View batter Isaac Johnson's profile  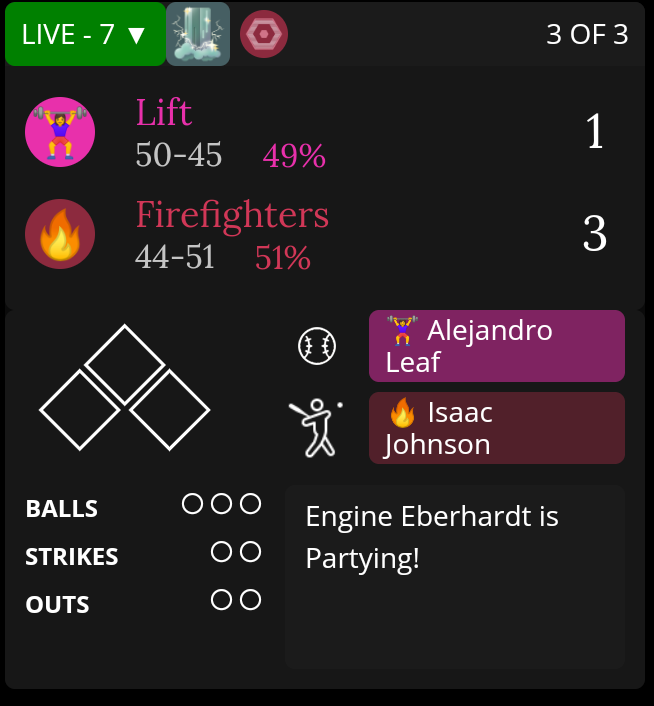496,428
